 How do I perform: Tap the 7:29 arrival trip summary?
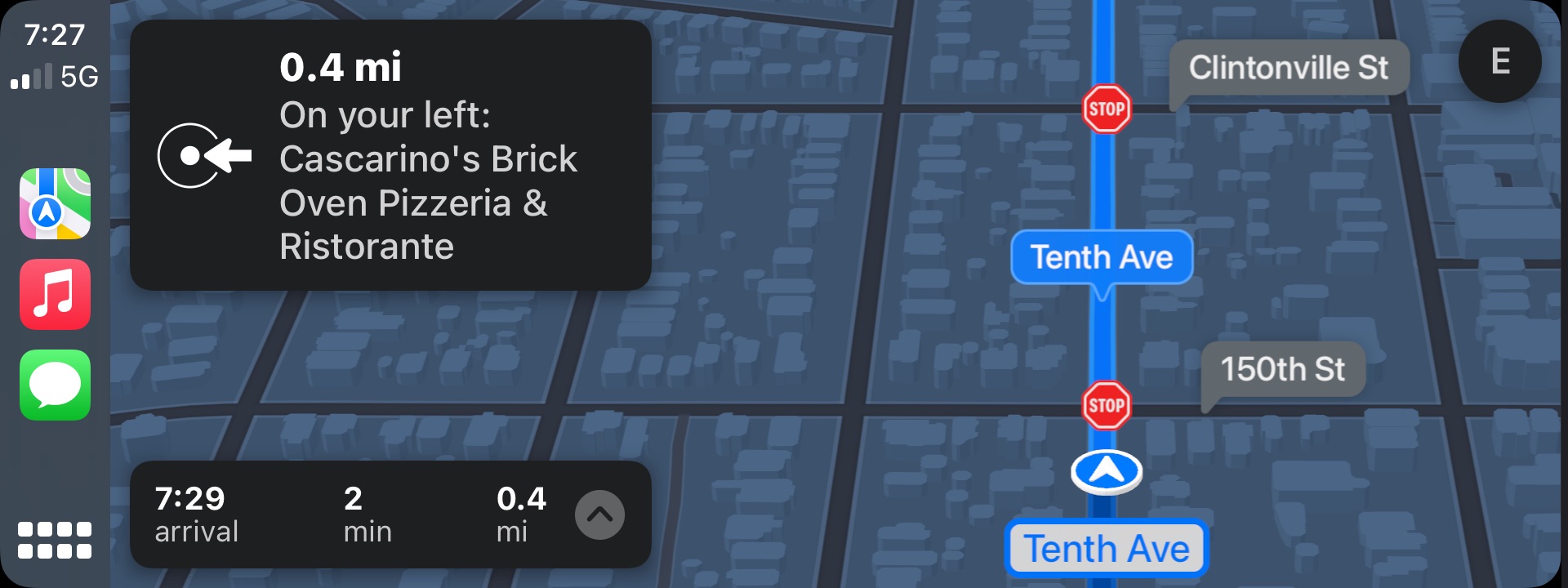(196, 514)
